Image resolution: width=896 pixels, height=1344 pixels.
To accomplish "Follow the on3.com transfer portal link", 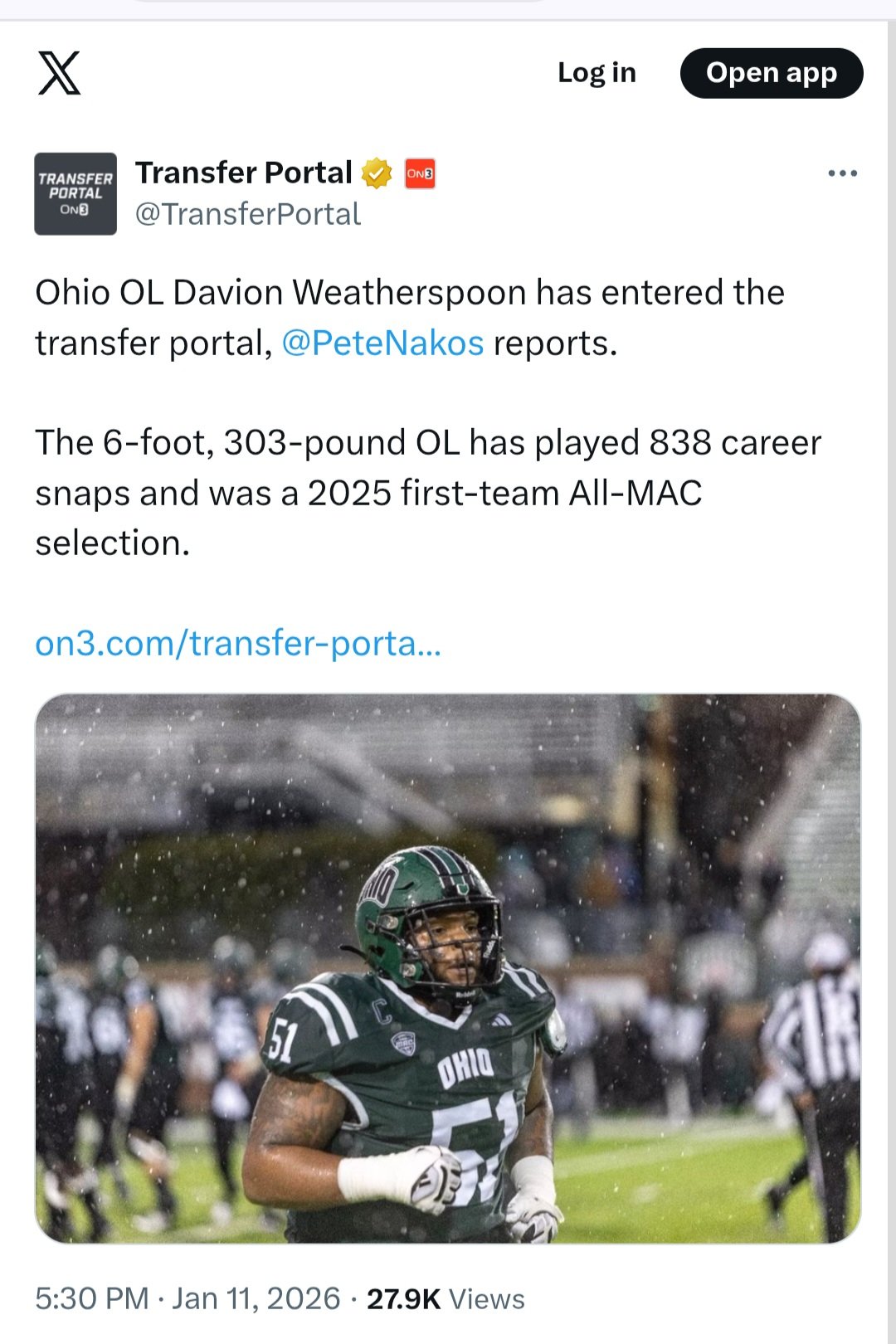I will coord(238,643).
